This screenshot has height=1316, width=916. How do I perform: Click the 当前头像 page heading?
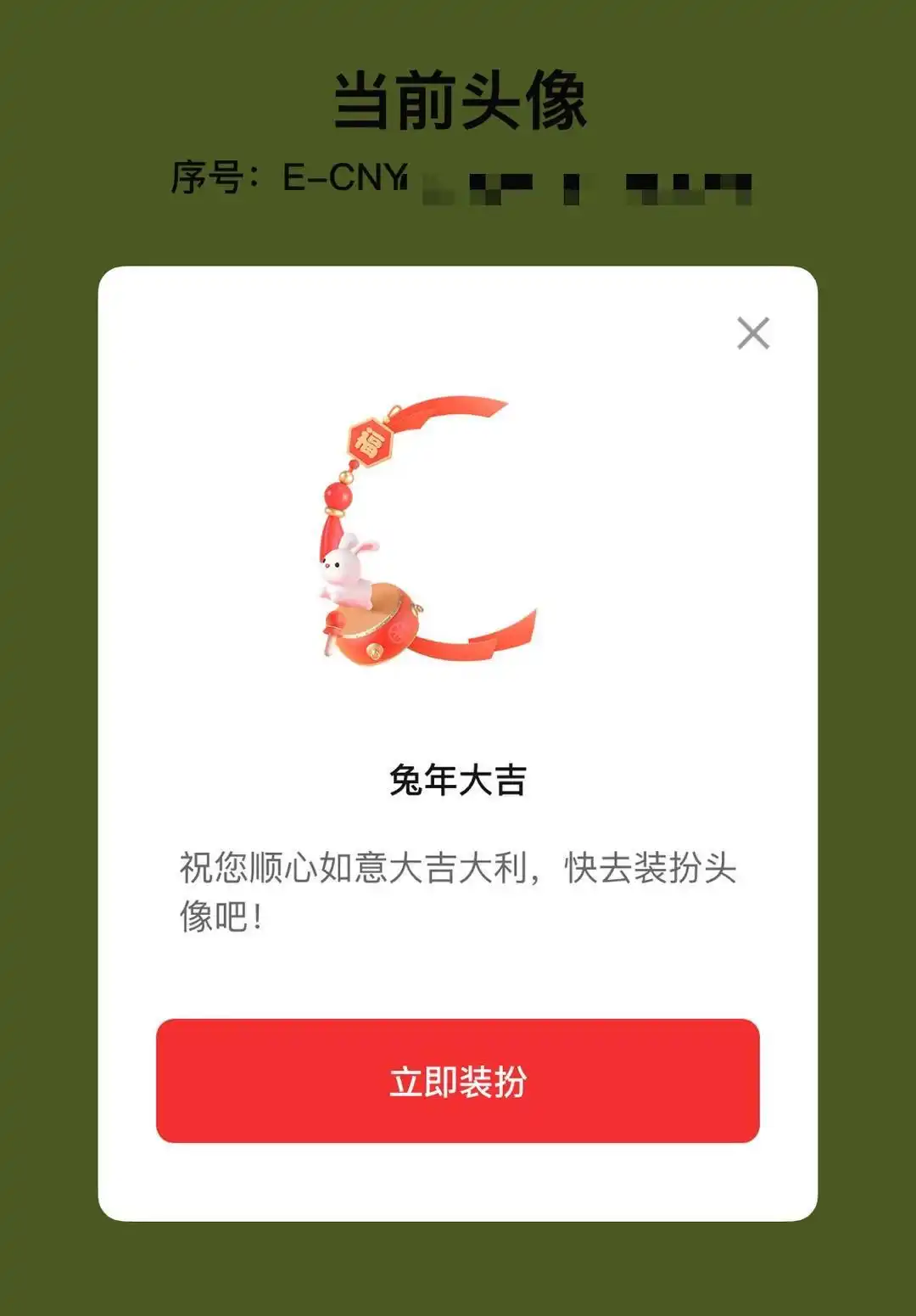coord(458,96)
